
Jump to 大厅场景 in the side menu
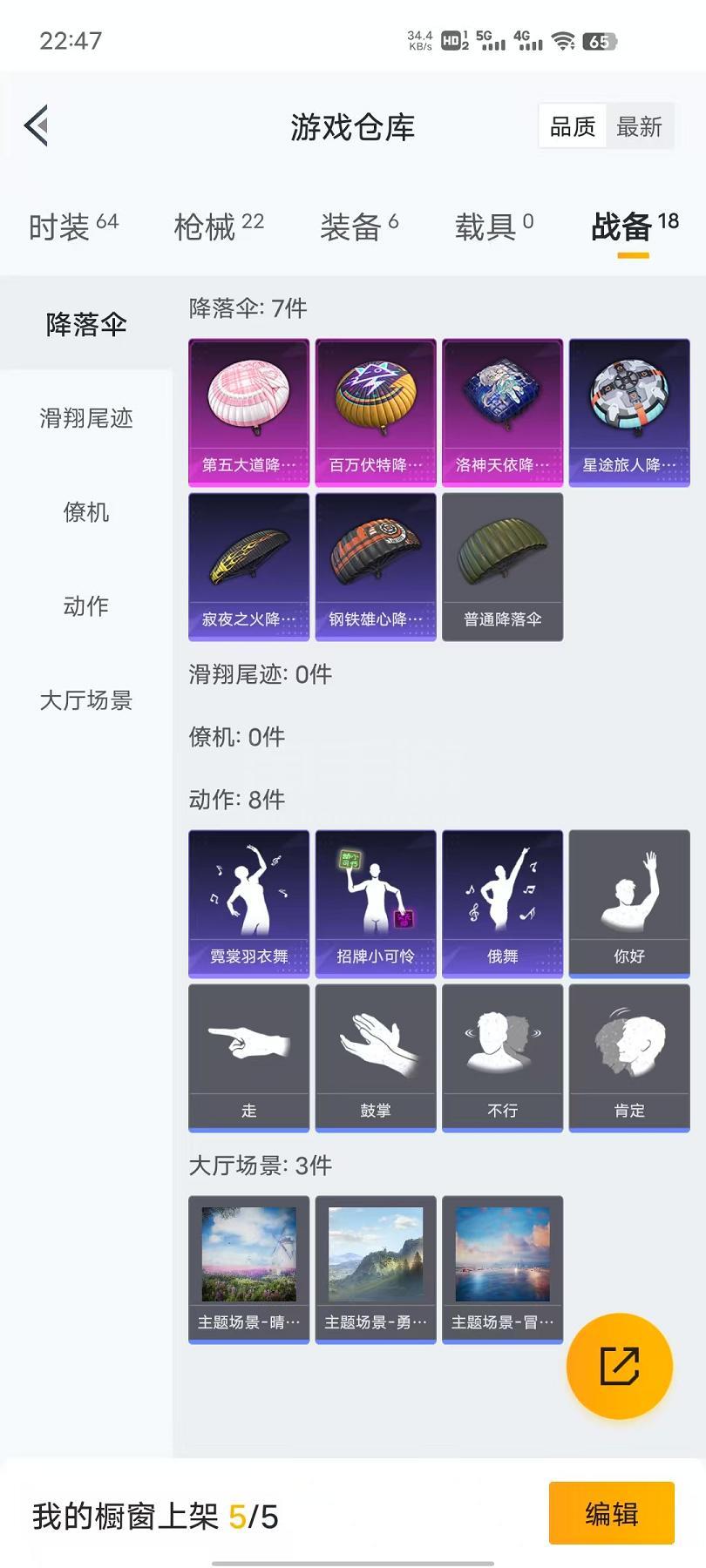point(86,700)
